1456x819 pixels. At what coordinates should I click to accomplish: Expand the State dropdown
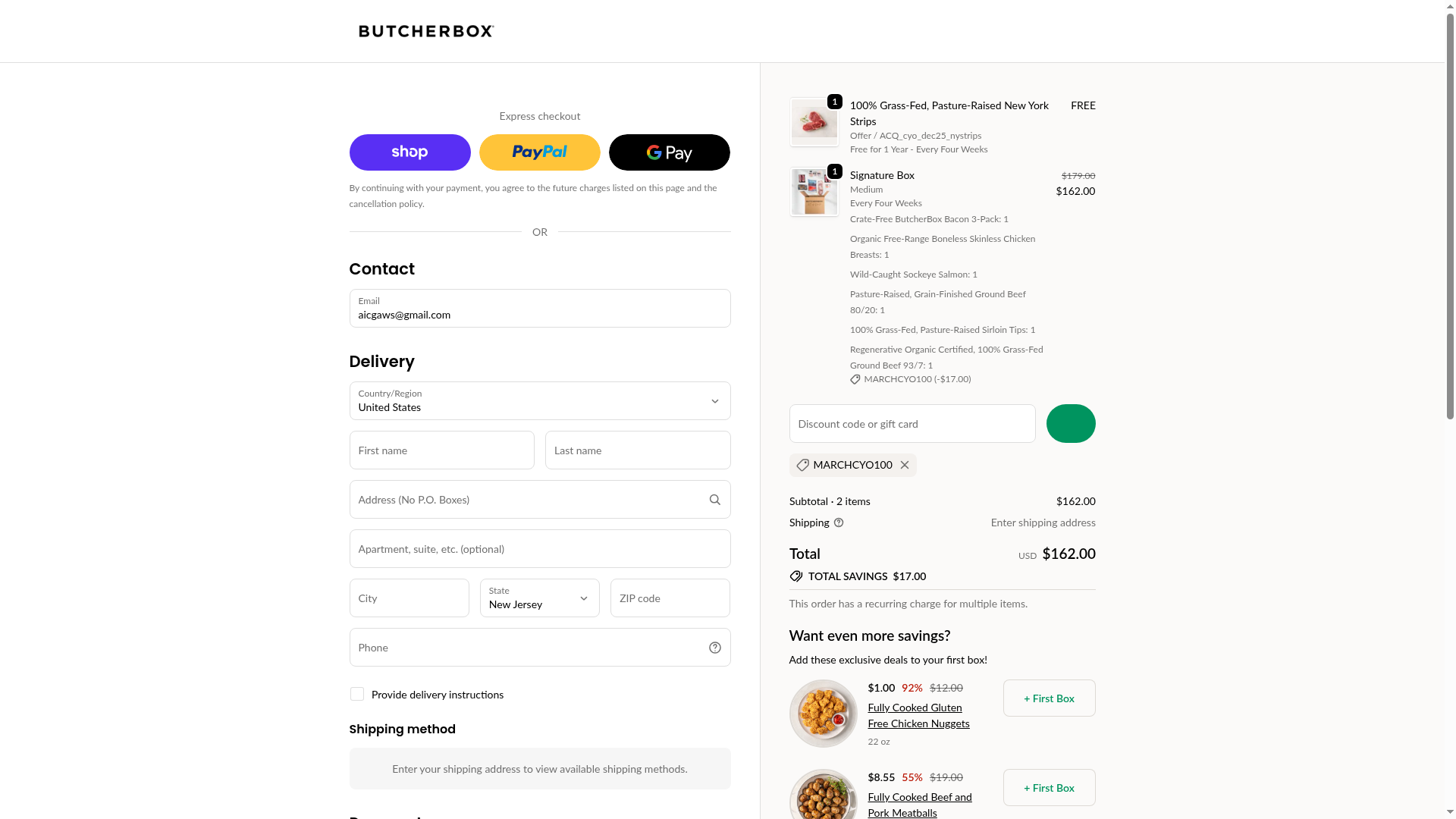point(539,598)
